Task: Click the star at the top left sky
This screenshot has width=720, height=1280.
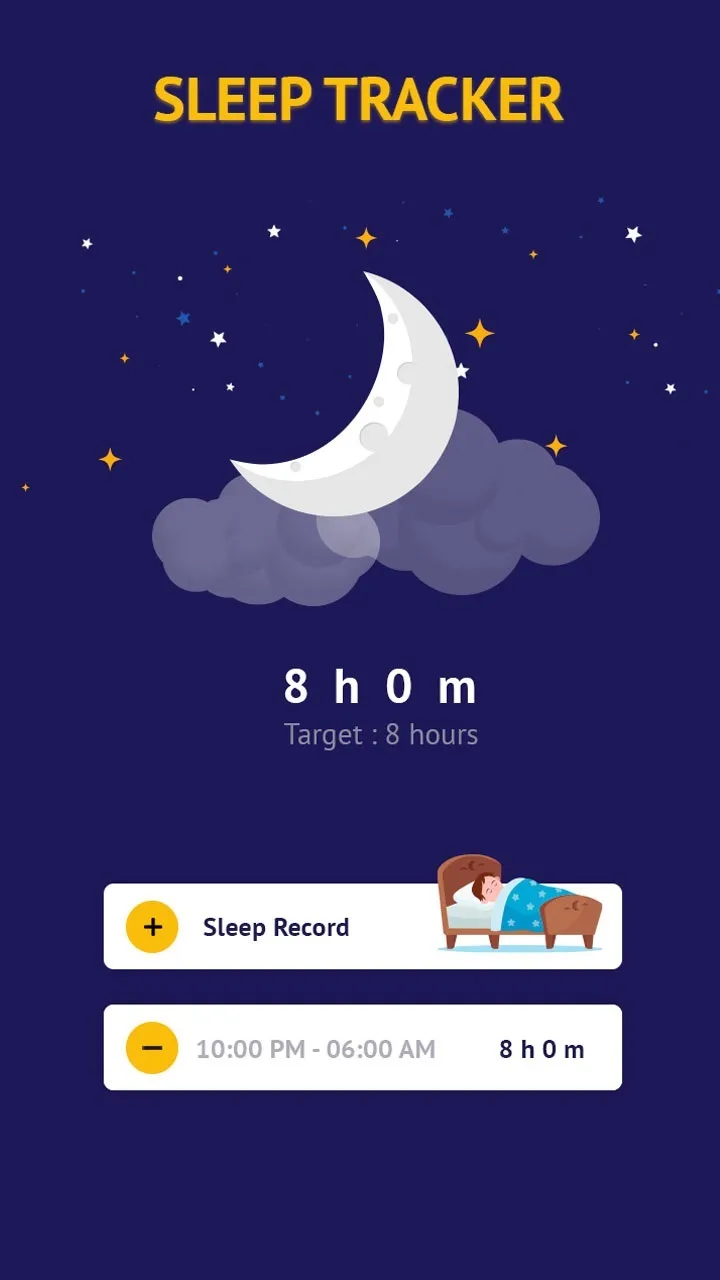Action: point(88,243)
